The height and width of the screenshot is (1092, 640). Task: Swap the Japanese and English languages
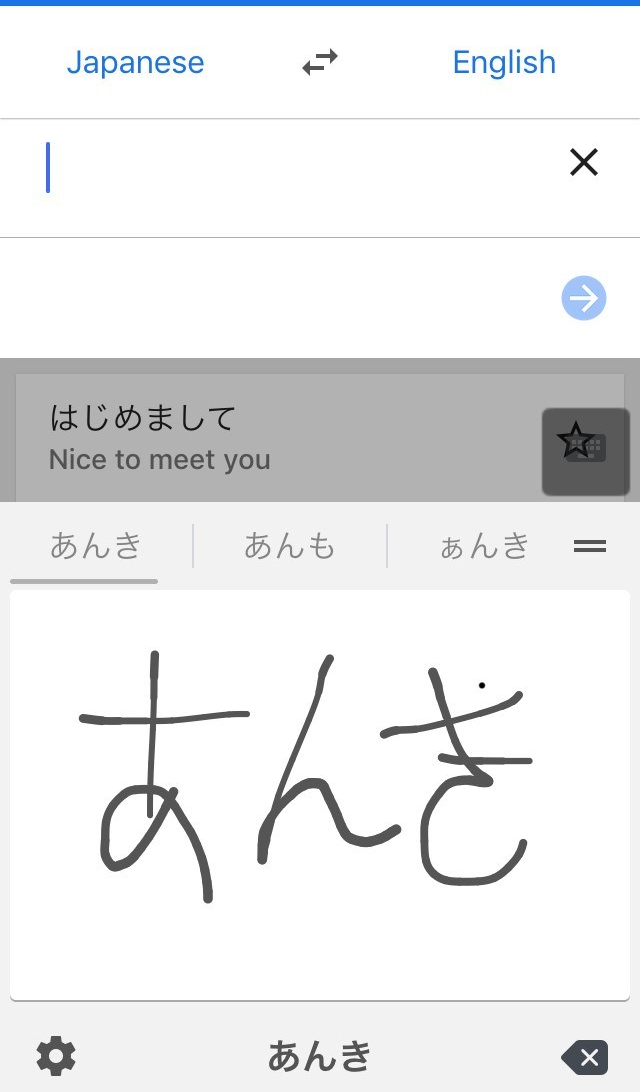coord(320,63)
